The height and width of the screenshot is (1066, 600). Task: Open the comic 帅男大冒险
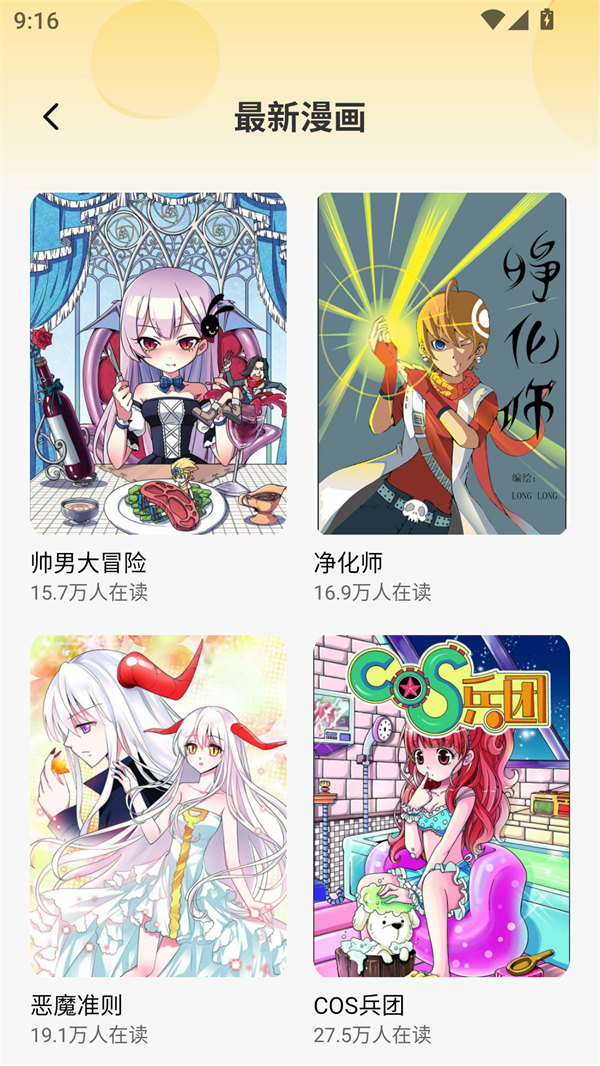158,364
